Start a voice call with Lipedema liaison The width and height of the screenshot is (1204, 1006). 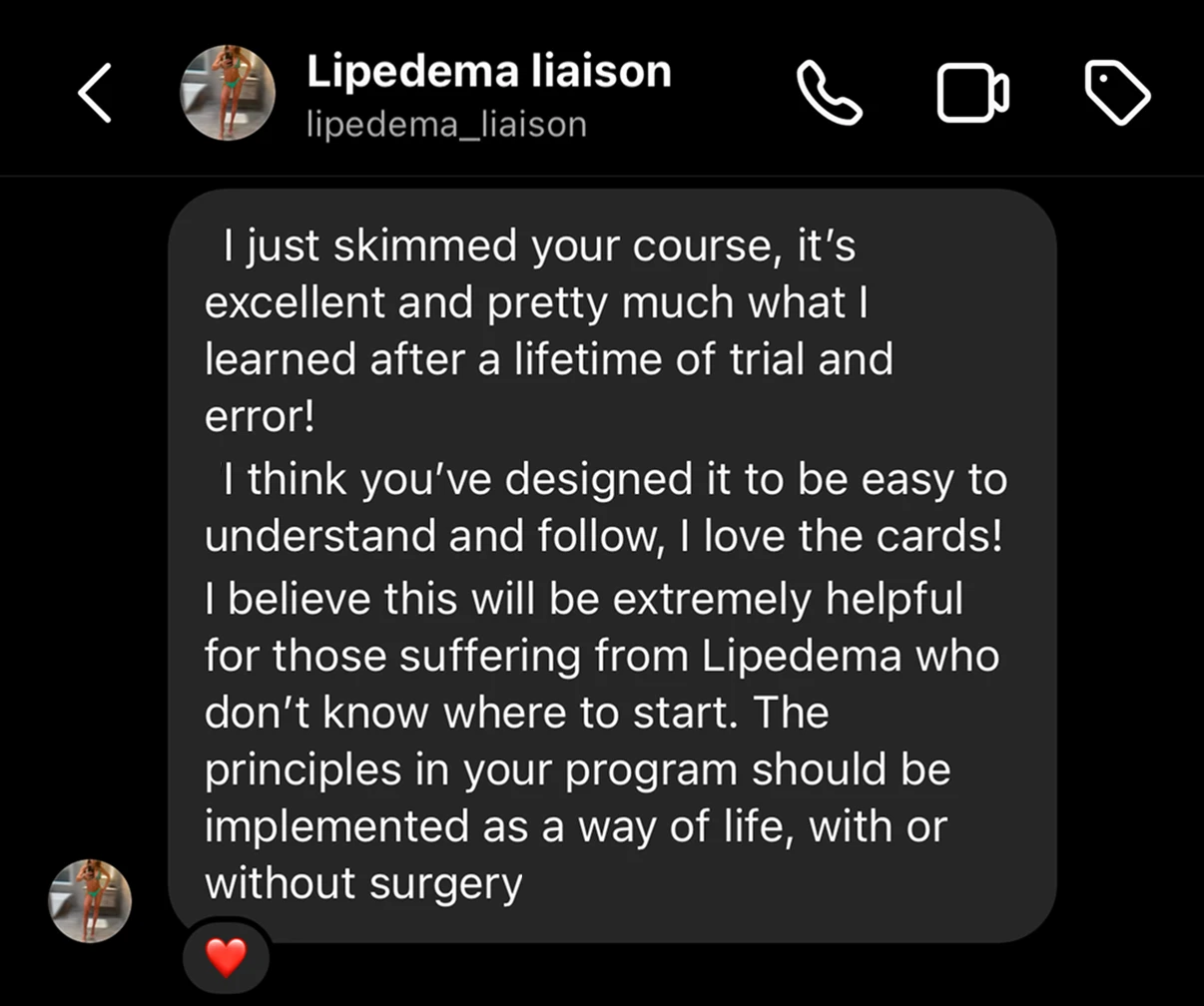tap(829, 93)
